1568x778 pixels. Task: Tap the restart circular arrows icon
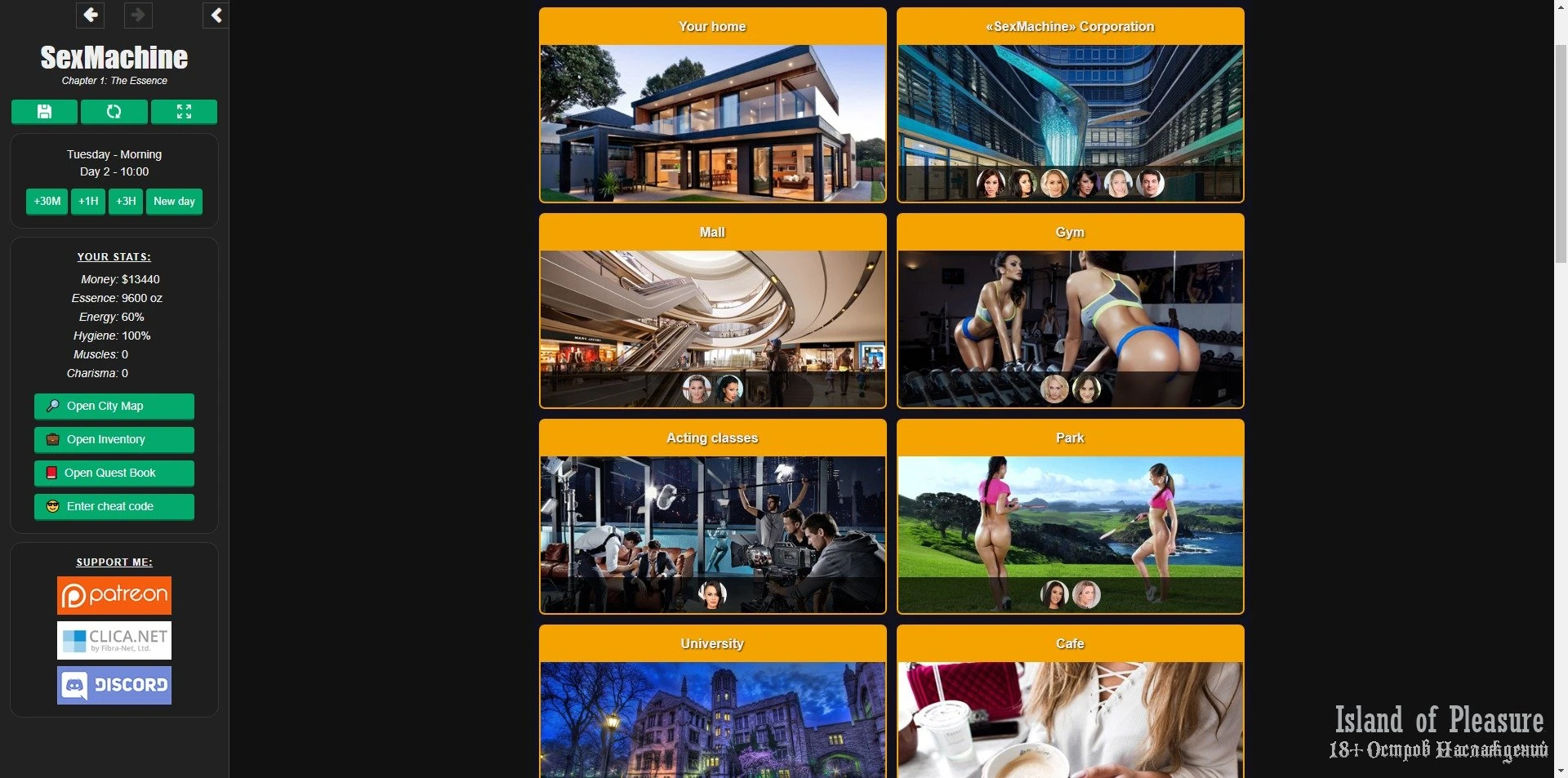pos(114,112)
